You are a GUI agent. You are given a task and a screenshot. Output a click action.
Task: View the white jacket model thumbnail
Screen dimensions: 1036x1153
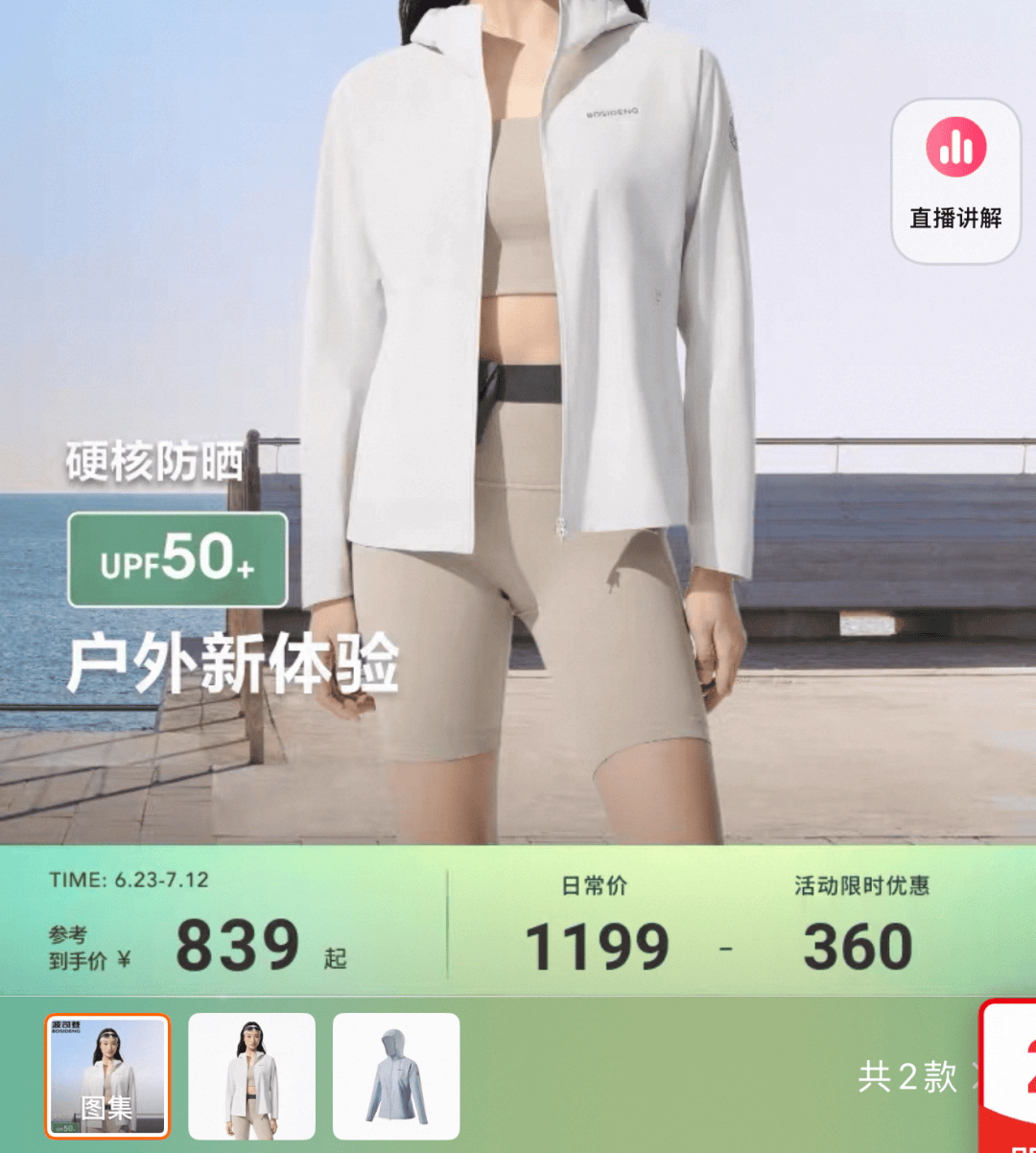(251, 1075)
